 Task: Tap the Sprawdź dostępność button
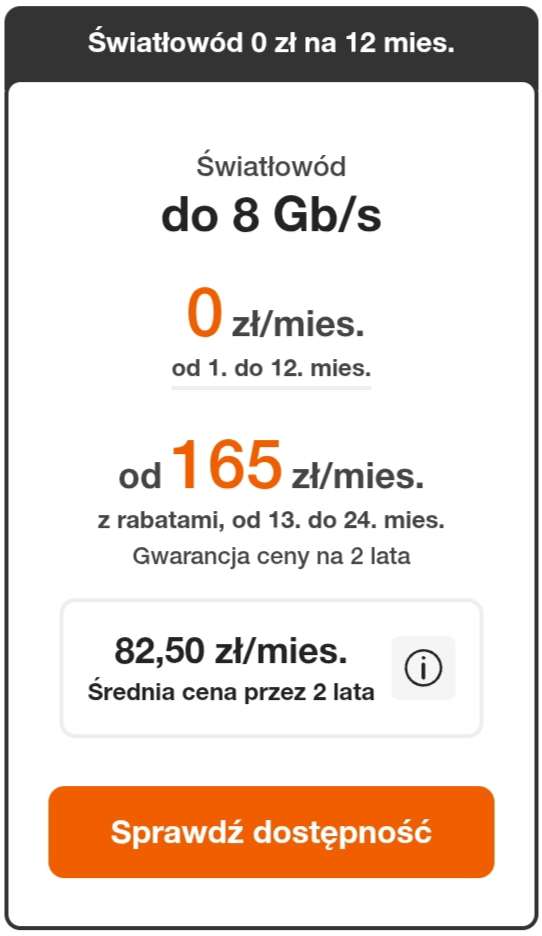pyautogui.click(x=271, y=832)
